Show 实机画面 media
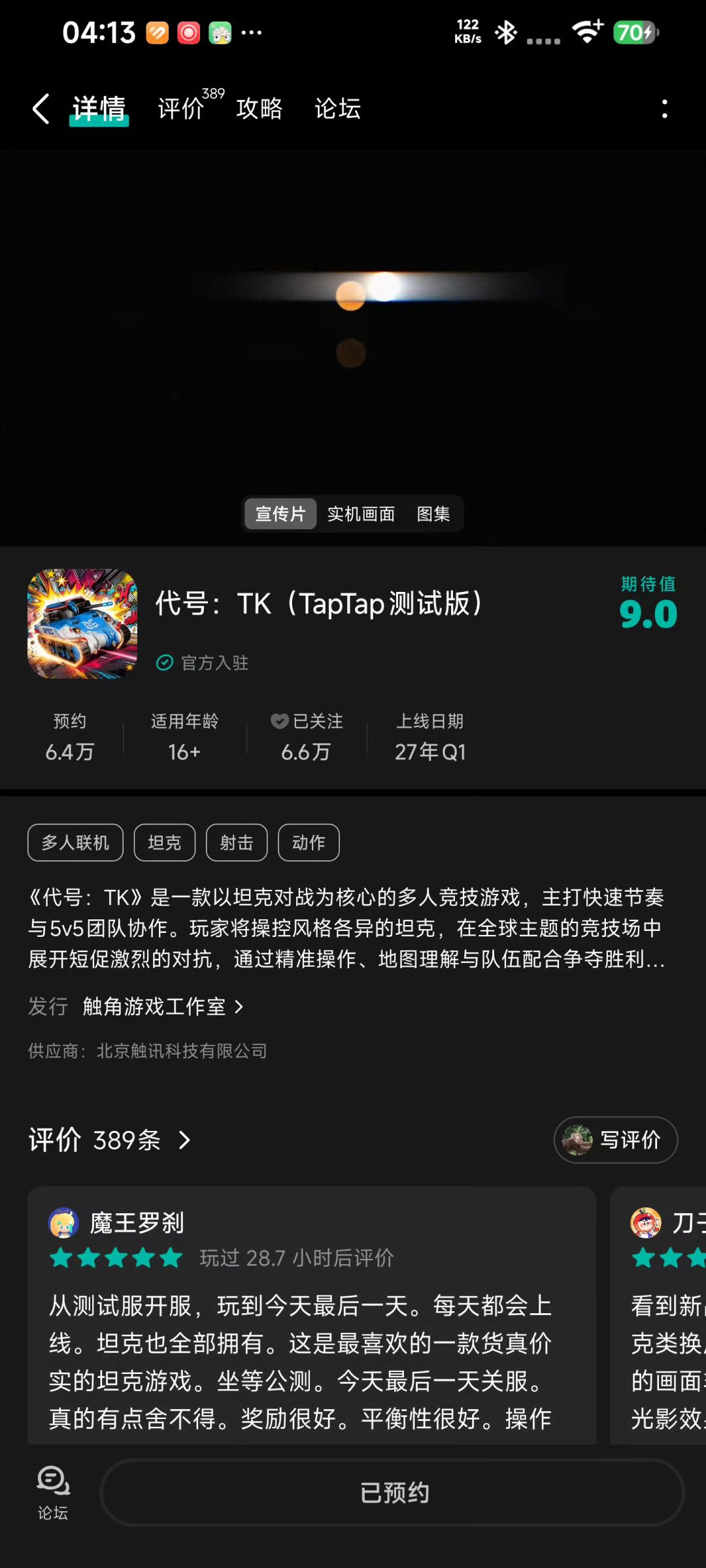 tap(361, 514)
